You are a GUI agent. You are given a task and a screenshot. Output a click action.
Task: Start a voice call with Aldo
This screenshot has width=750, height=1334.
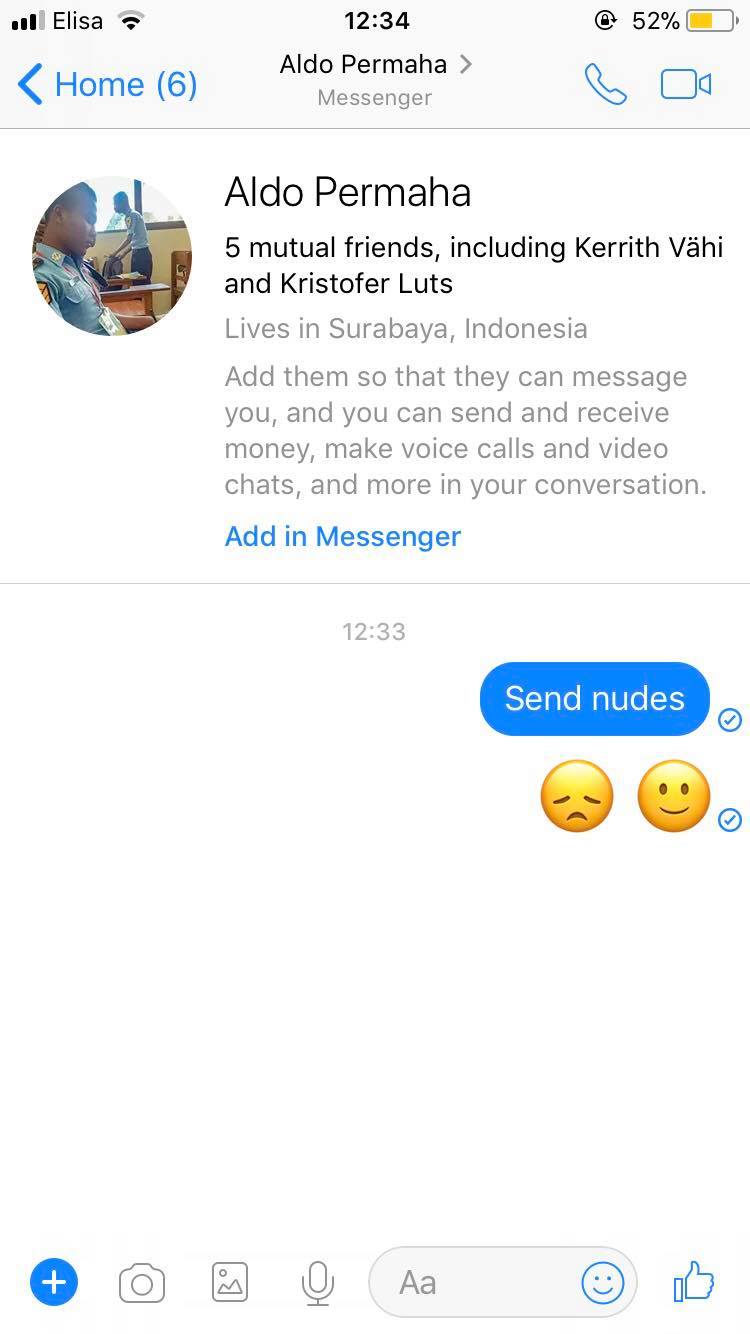coord(605,84)
